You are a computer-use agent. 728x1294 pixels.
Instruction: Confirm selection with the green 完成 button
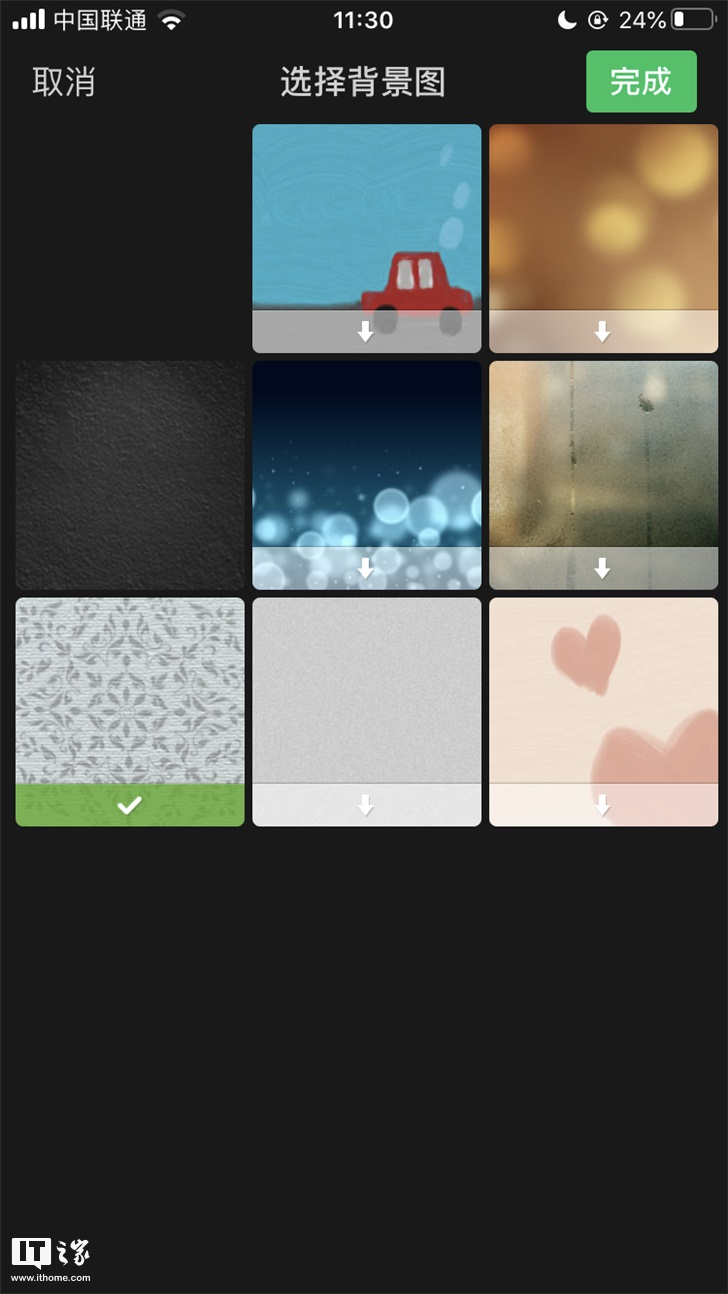[x=641, y=81]
